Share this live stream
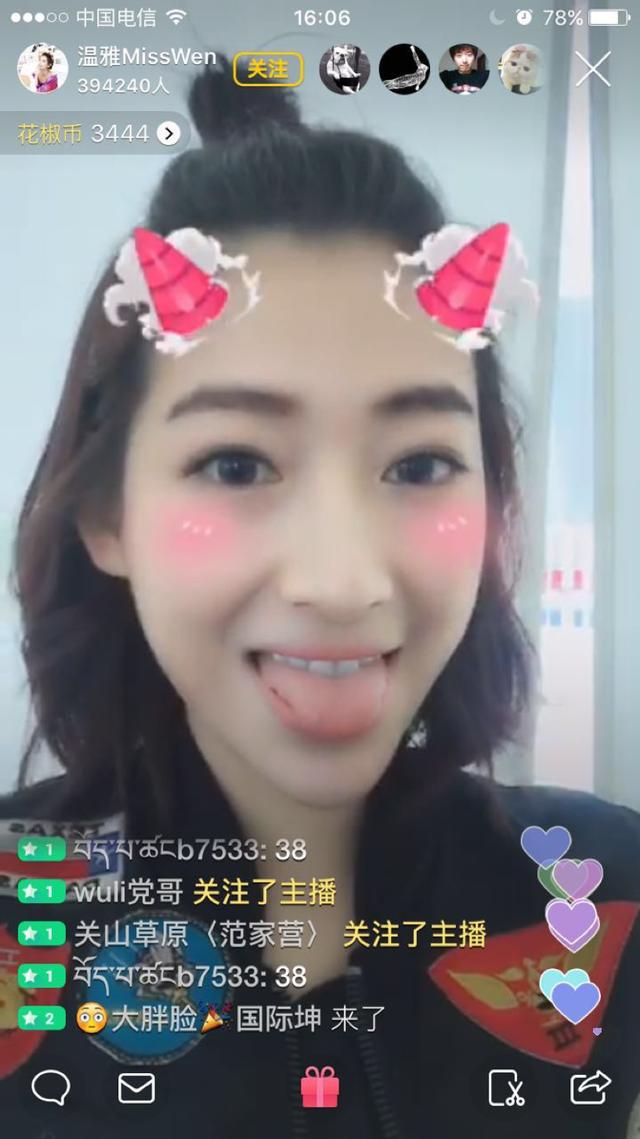 coord(590,1087)
